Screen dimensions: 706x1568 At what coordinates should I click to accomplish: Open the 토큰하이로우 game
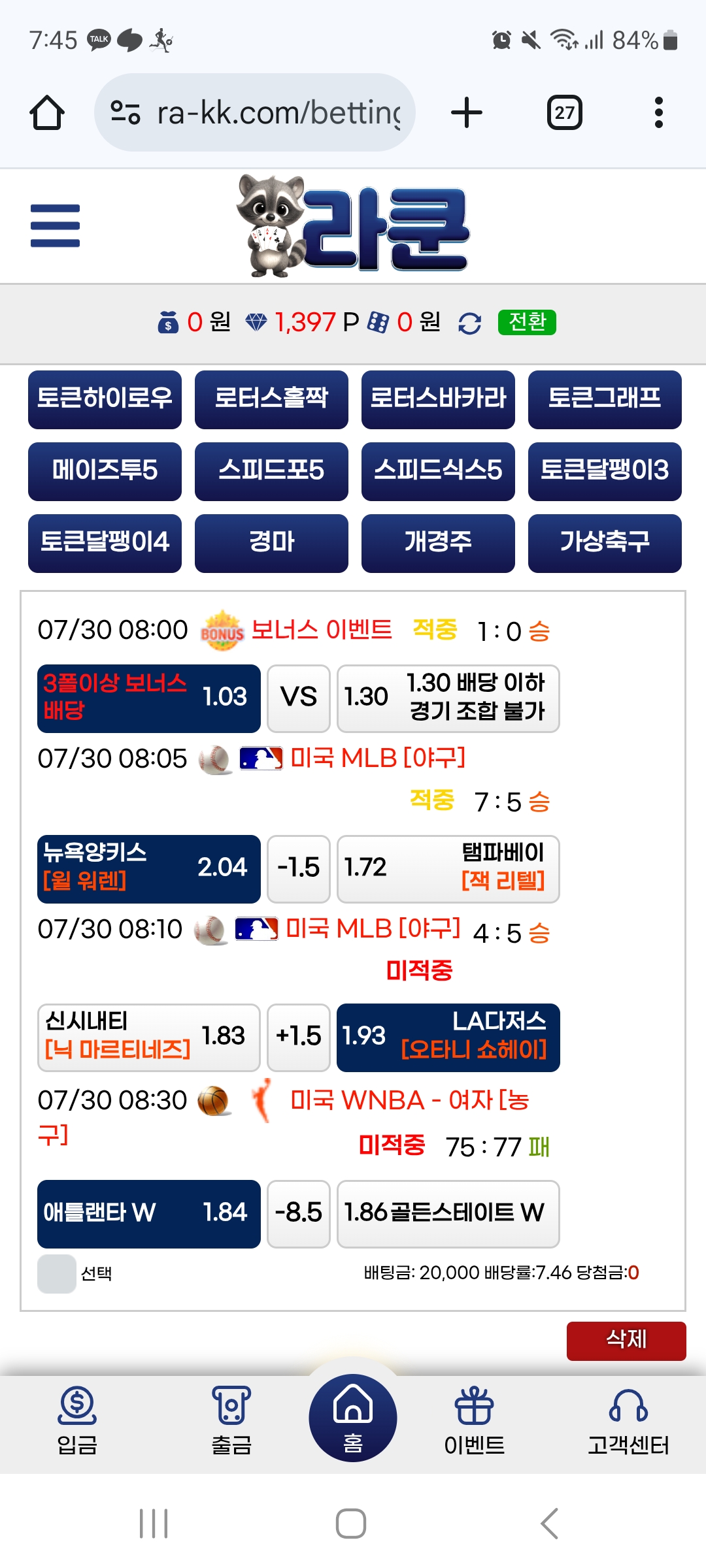pos(105,399)
